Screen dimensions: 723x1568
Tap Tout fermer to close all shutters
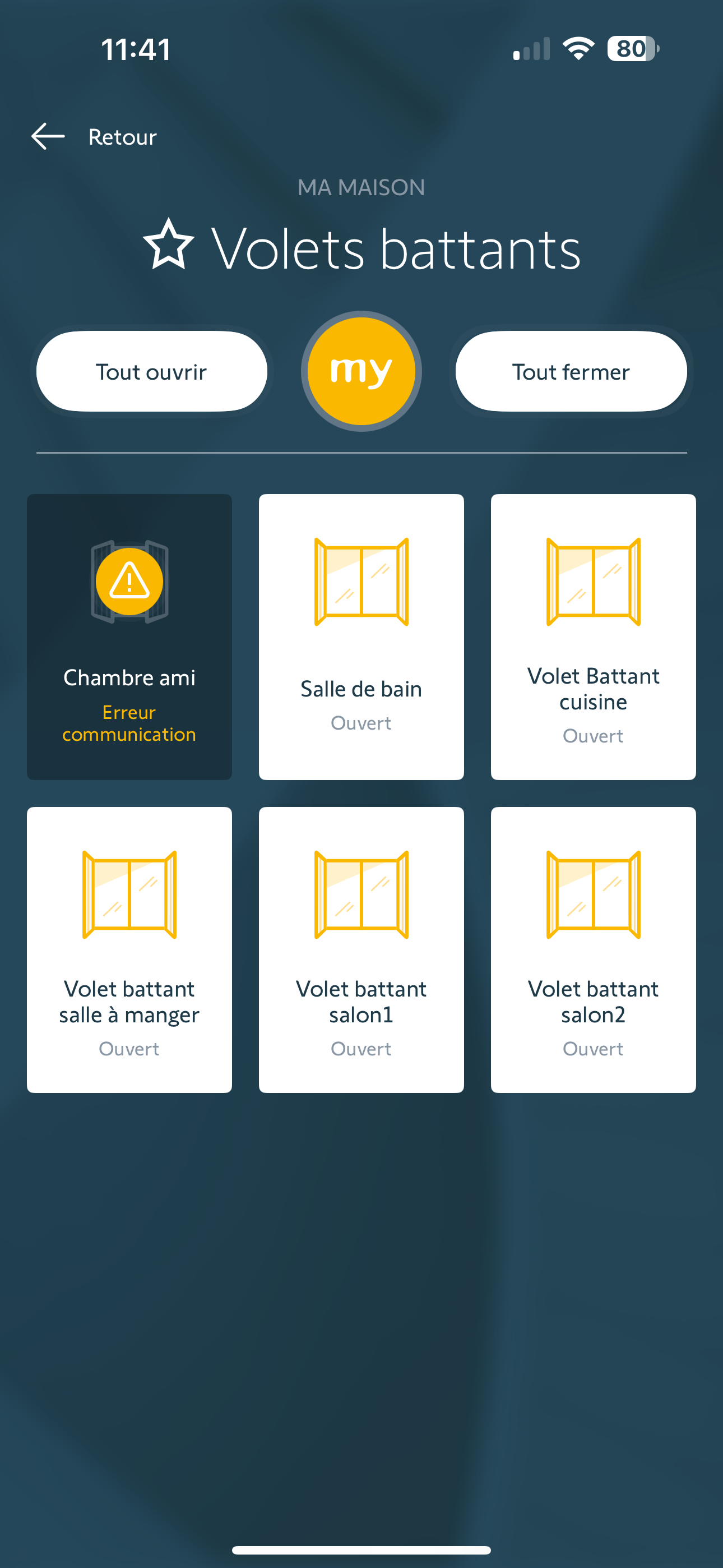[571, 372]
